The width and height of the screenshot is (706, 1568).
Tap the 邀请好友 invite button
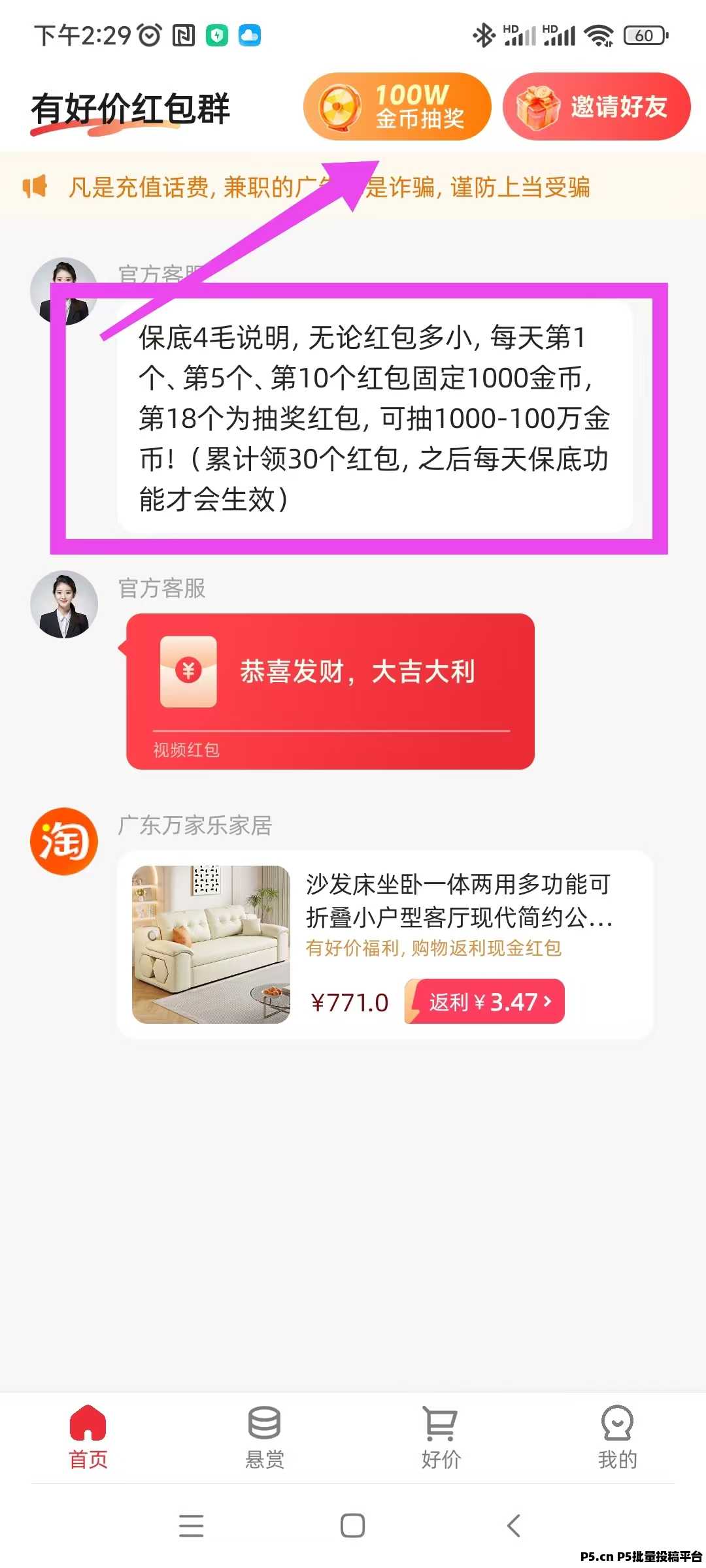(596, 106)
